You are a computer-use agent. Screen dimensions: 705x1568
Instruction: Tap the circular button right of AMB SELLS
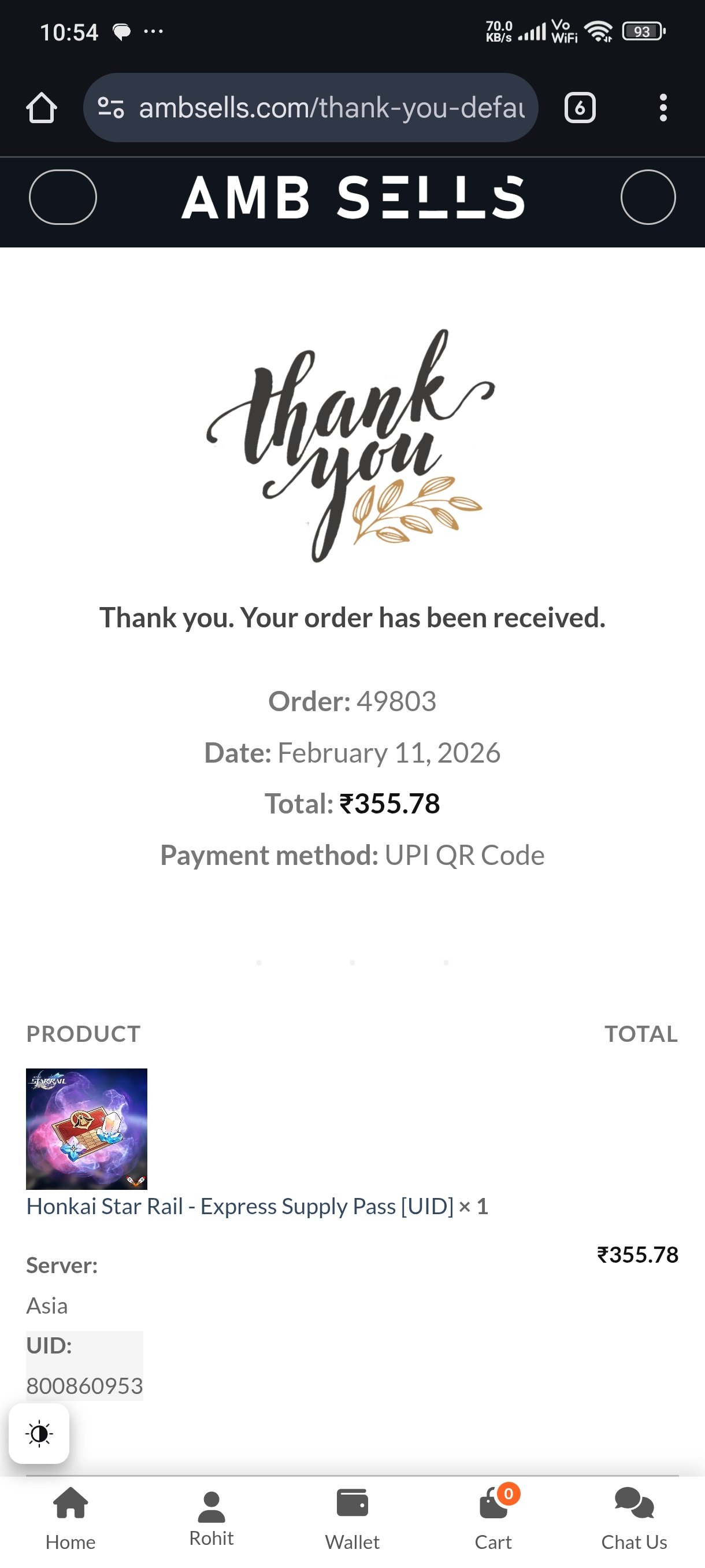[x=648, y=197]
